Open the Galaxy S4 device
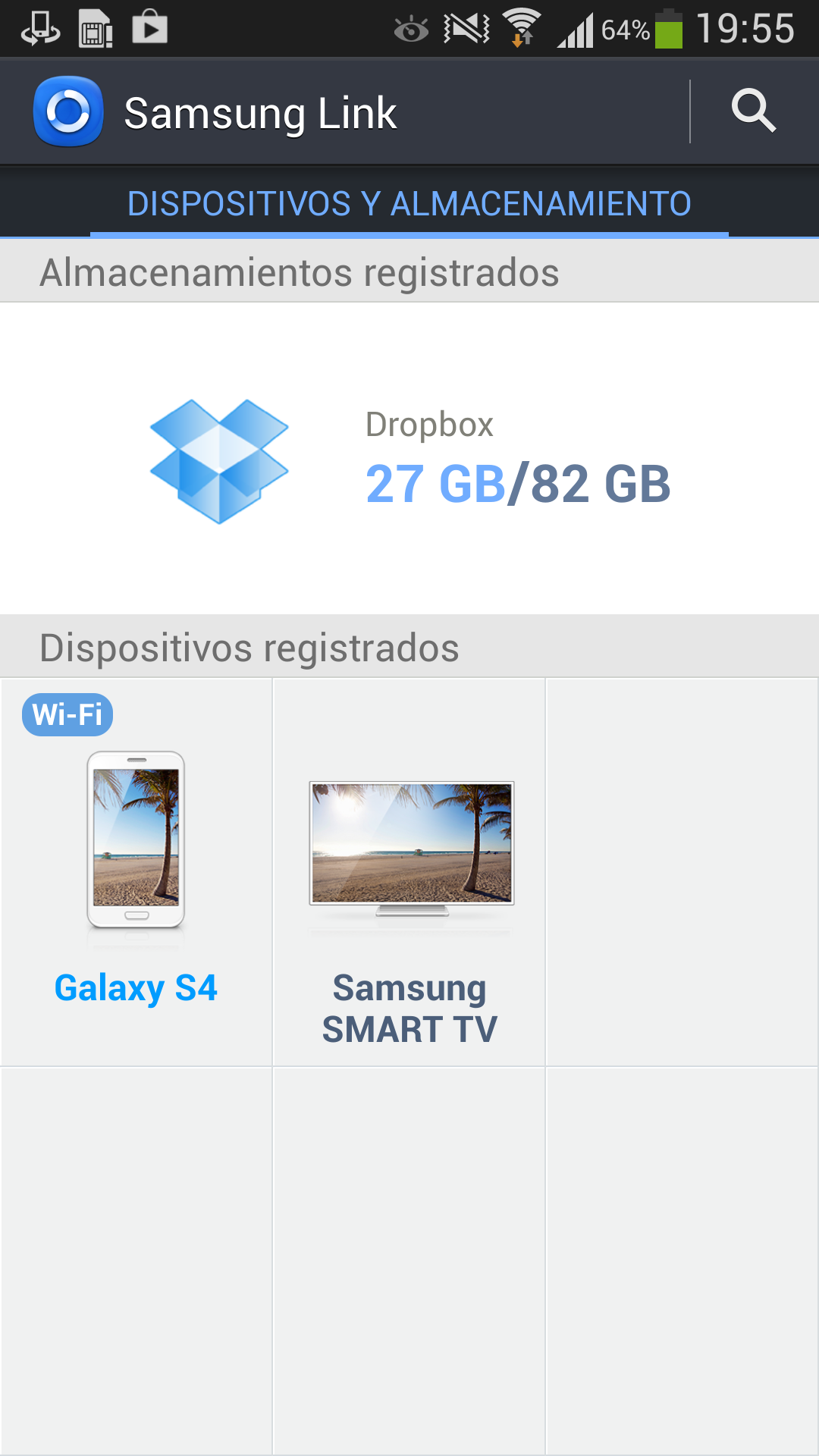The image size is (819, 1456). click(136, 872)
